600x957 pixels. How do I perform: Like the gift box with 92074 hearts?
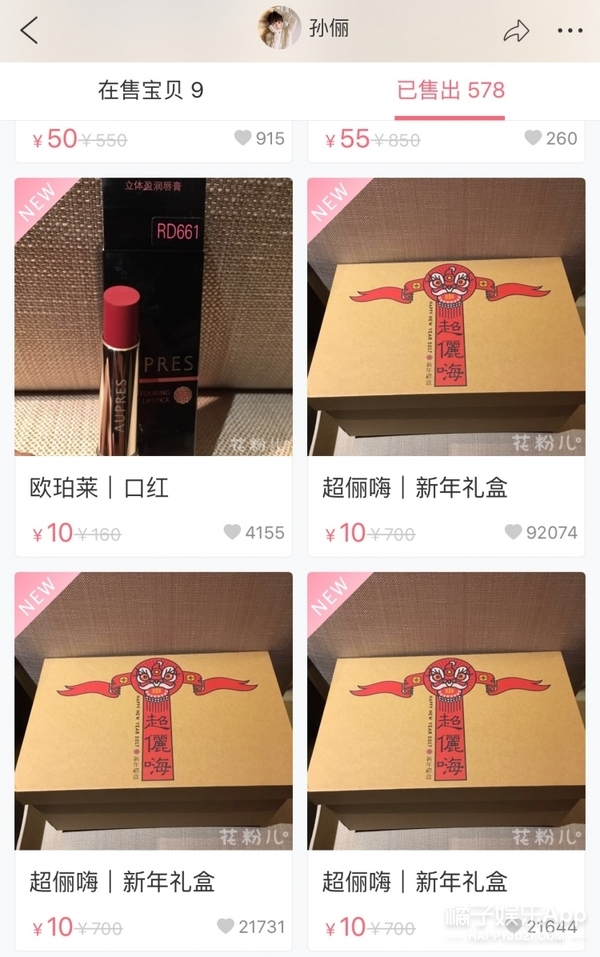tap(513, 532)
